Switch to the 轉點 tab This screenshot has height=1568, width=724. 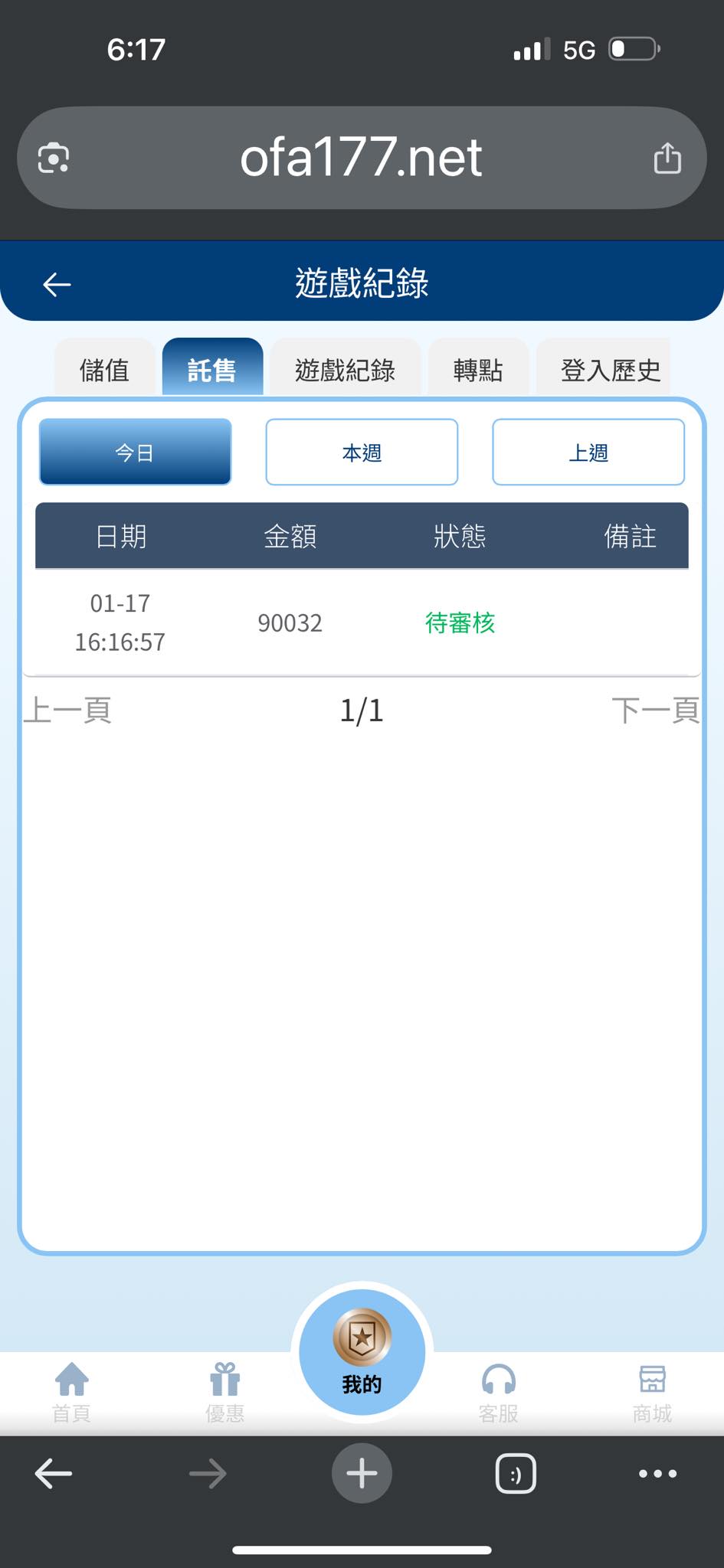[x=477, y=371]
